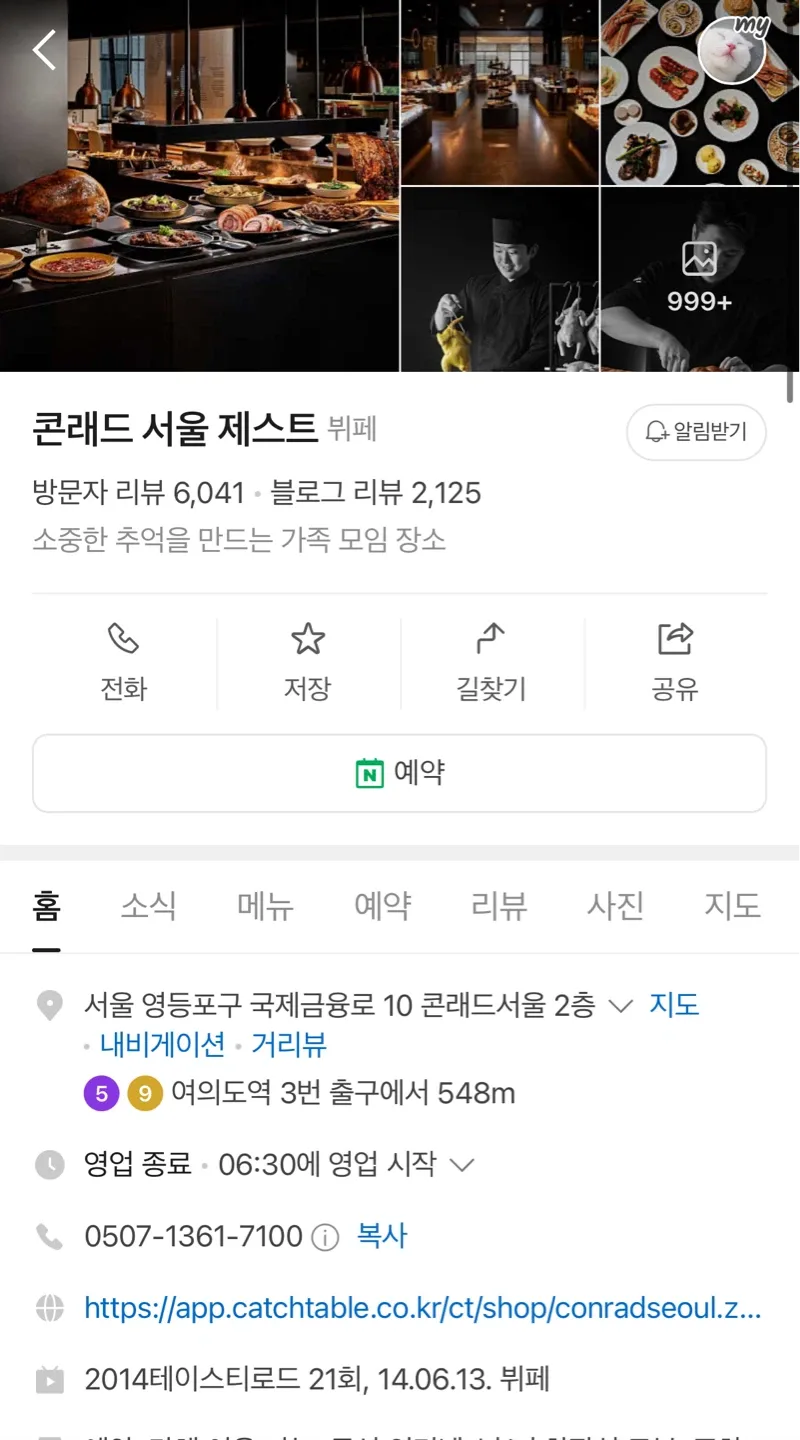Expand the full address chevron

(x=621, y=1006)
